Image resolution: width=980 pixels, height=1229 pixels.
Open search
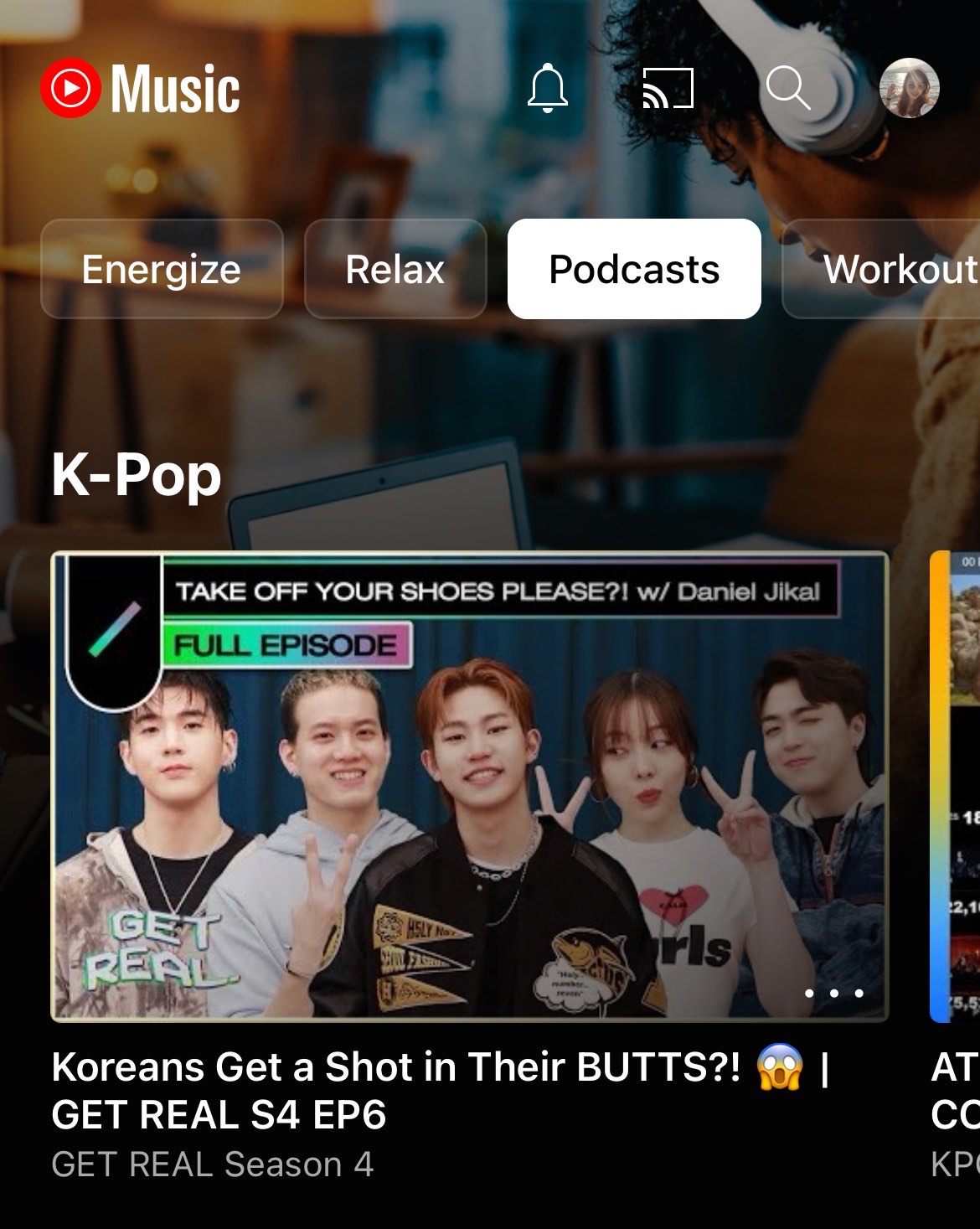tap(787, 88)
